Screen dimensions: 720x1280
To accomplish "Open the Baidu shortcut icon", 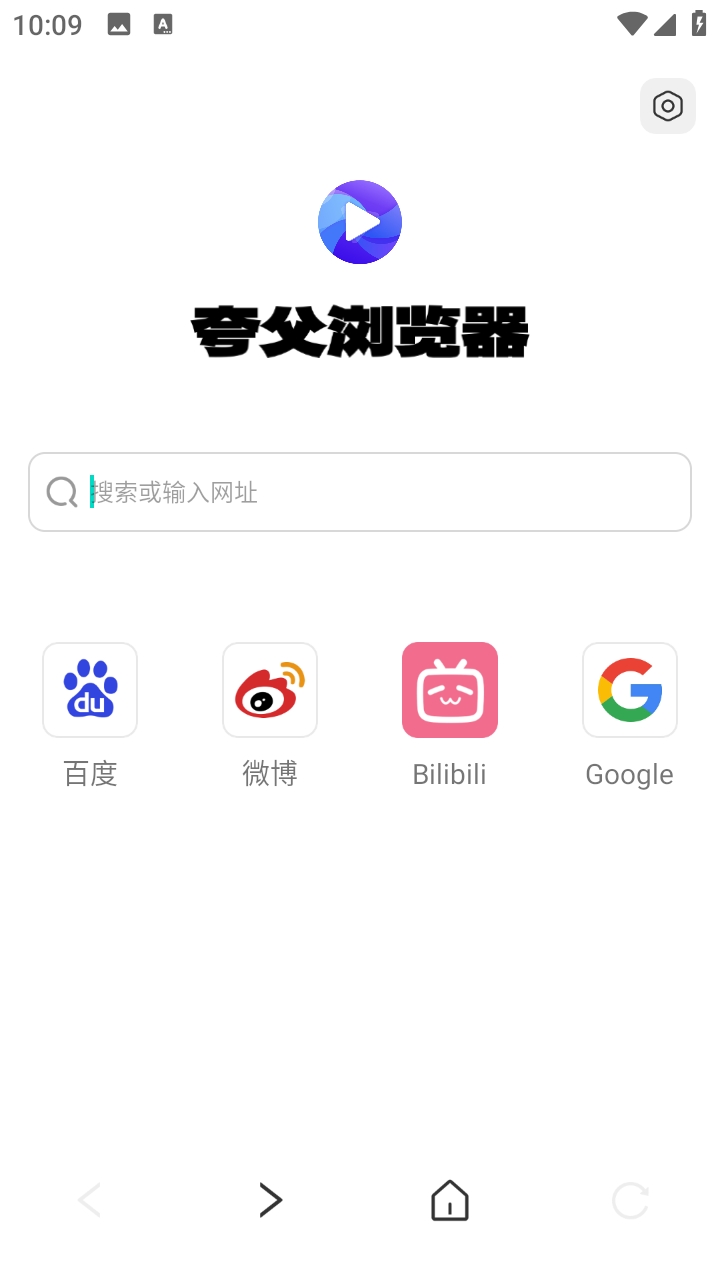I will tap(89, 690).
